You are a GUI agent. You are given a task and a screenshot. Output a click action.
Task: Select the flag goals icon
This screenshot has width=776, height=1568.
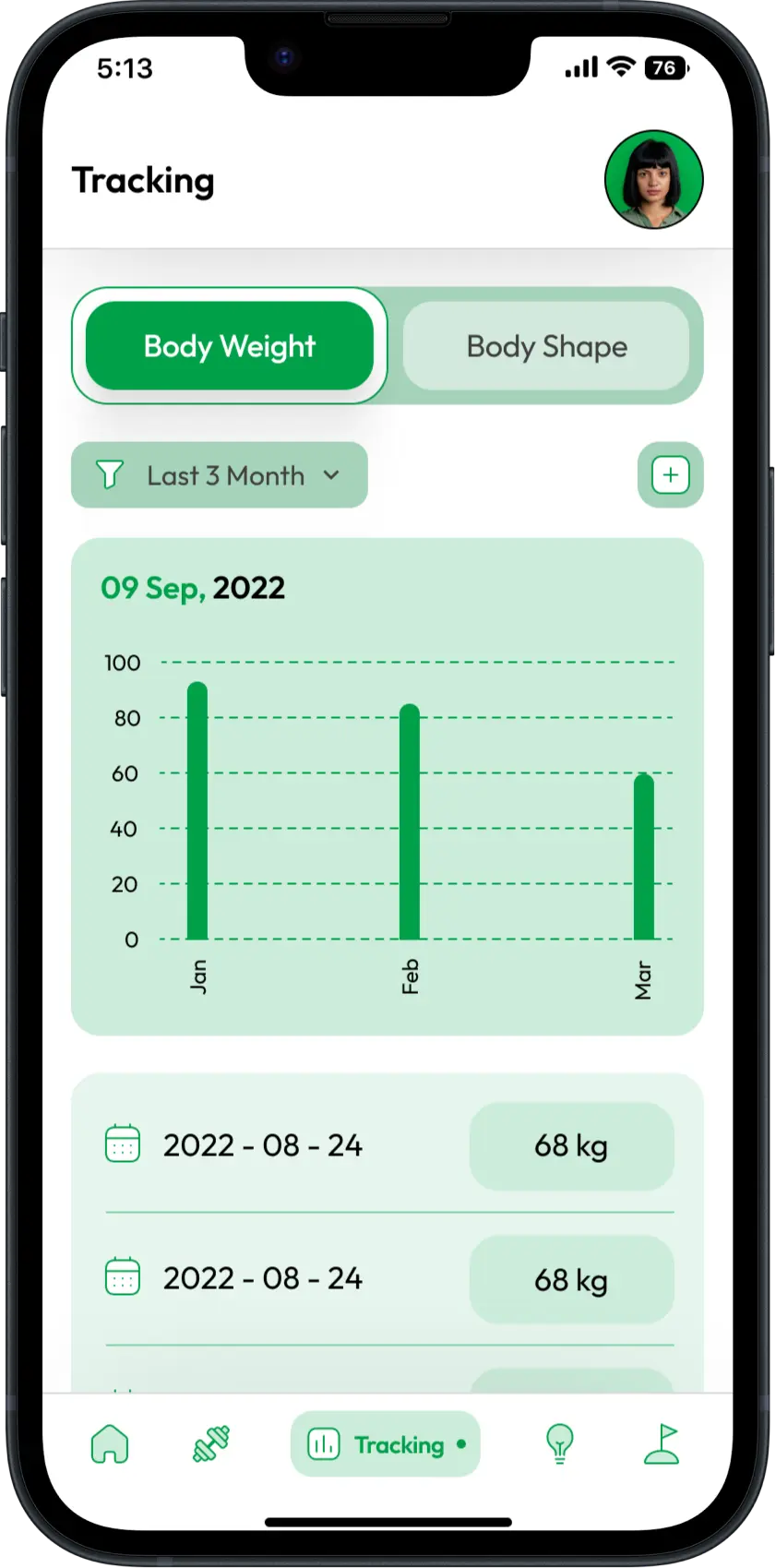tap(661, 1444)
